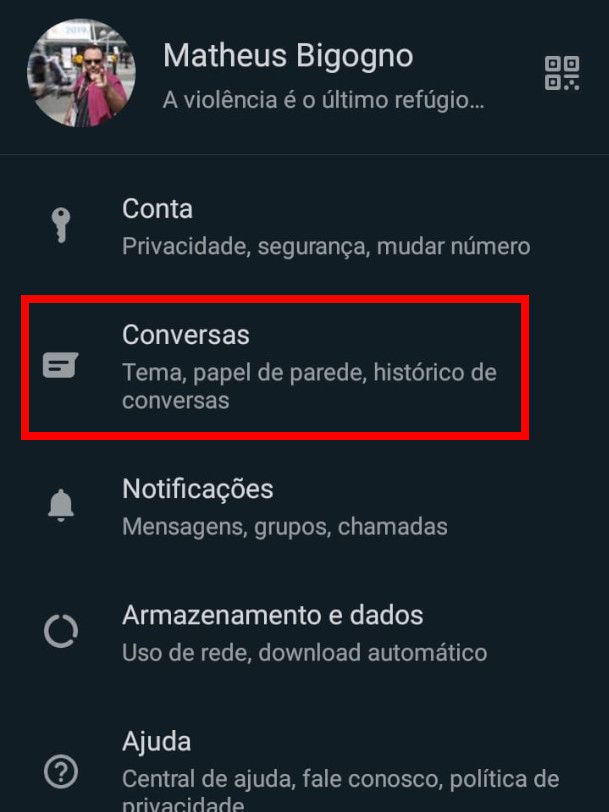Image resolution: width=609 pixels, height=812 pixels.
Task: Open Armazenamento e dados
Action: point(304,632)
